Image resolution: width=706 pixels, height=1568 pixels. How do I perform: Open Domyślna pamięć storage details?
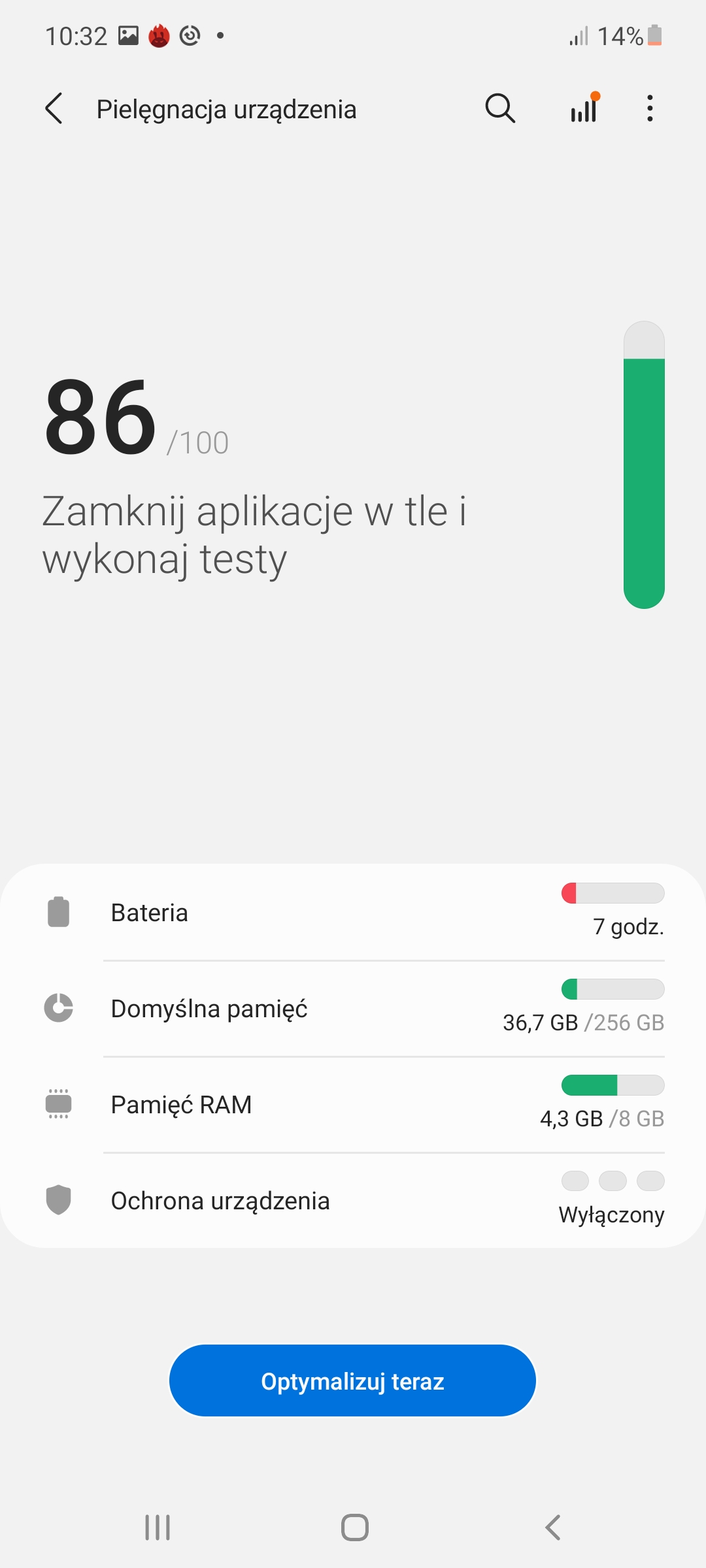tap(353, 1009)
